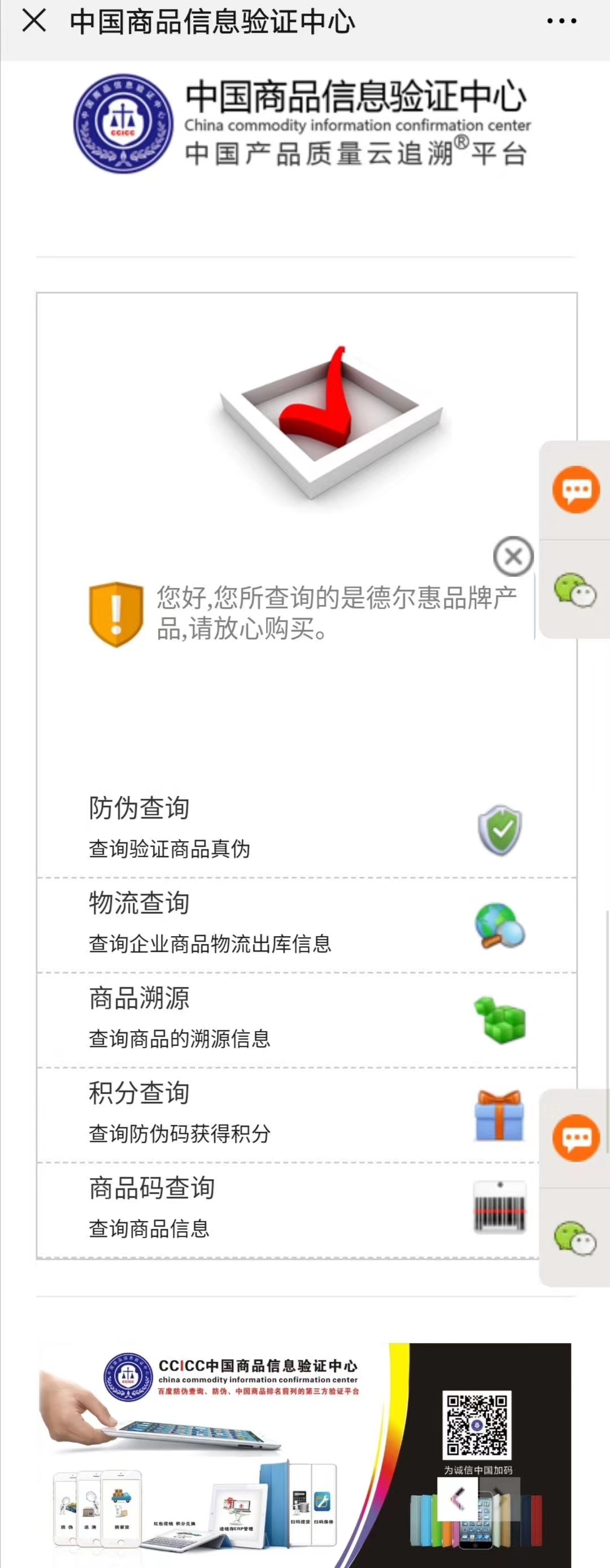This screenshot has width=610, height=1568.
Task: Open the CCICC promotional banner
Action: point(243,1449)
